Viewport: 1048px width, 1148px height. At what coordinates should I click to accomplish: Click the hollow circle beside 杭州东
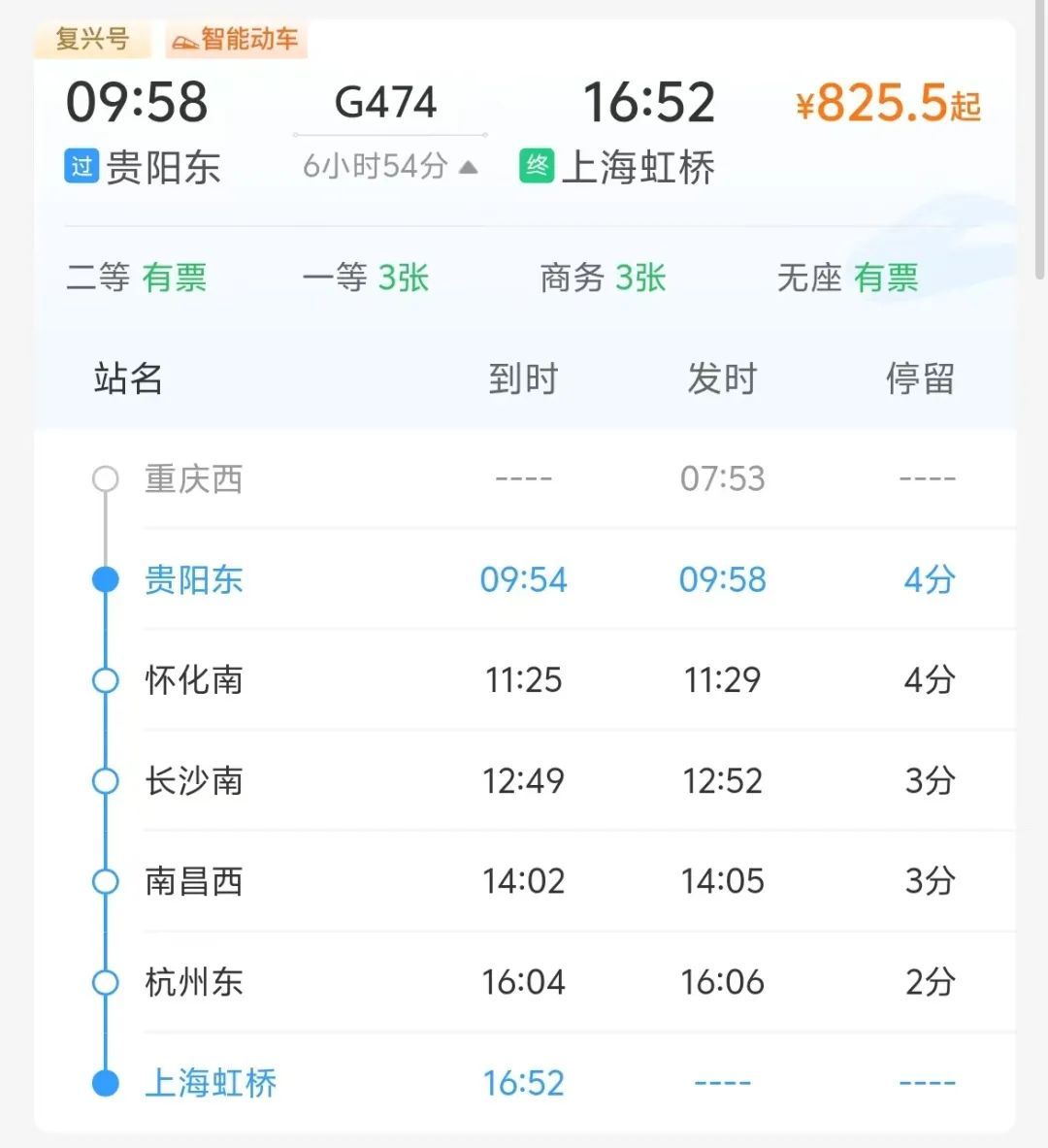[x=105, y=982]
